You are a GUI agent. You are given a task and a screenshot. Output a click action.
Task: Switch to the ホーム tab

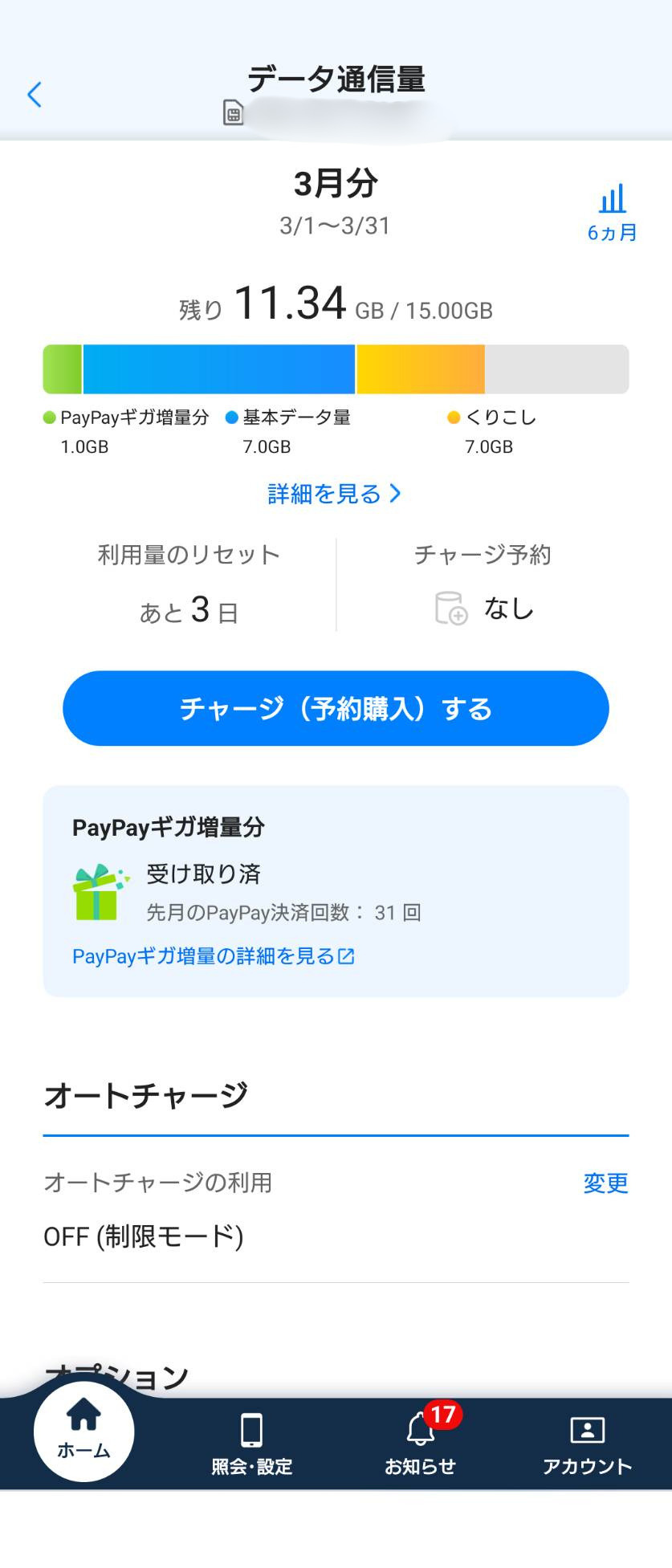tap(83, 1432)
